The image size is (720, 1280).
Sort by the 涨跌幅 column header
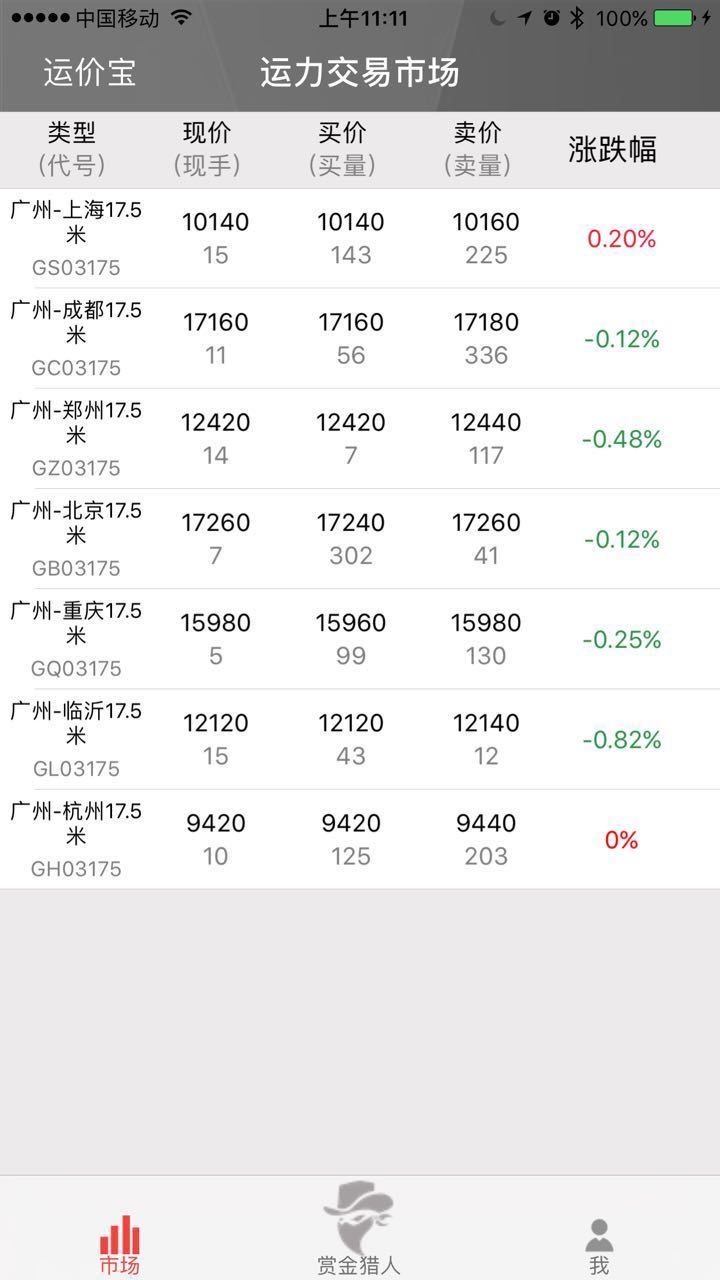[x=611, y=148]
